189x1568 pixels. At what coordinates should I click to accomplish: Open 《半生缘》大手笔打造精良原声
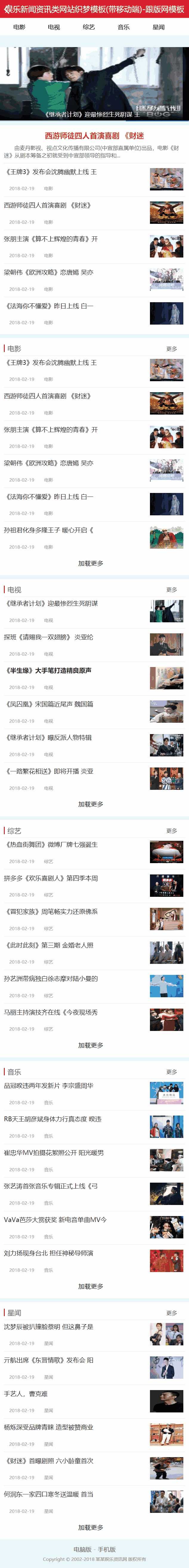[x=49, y=671]
